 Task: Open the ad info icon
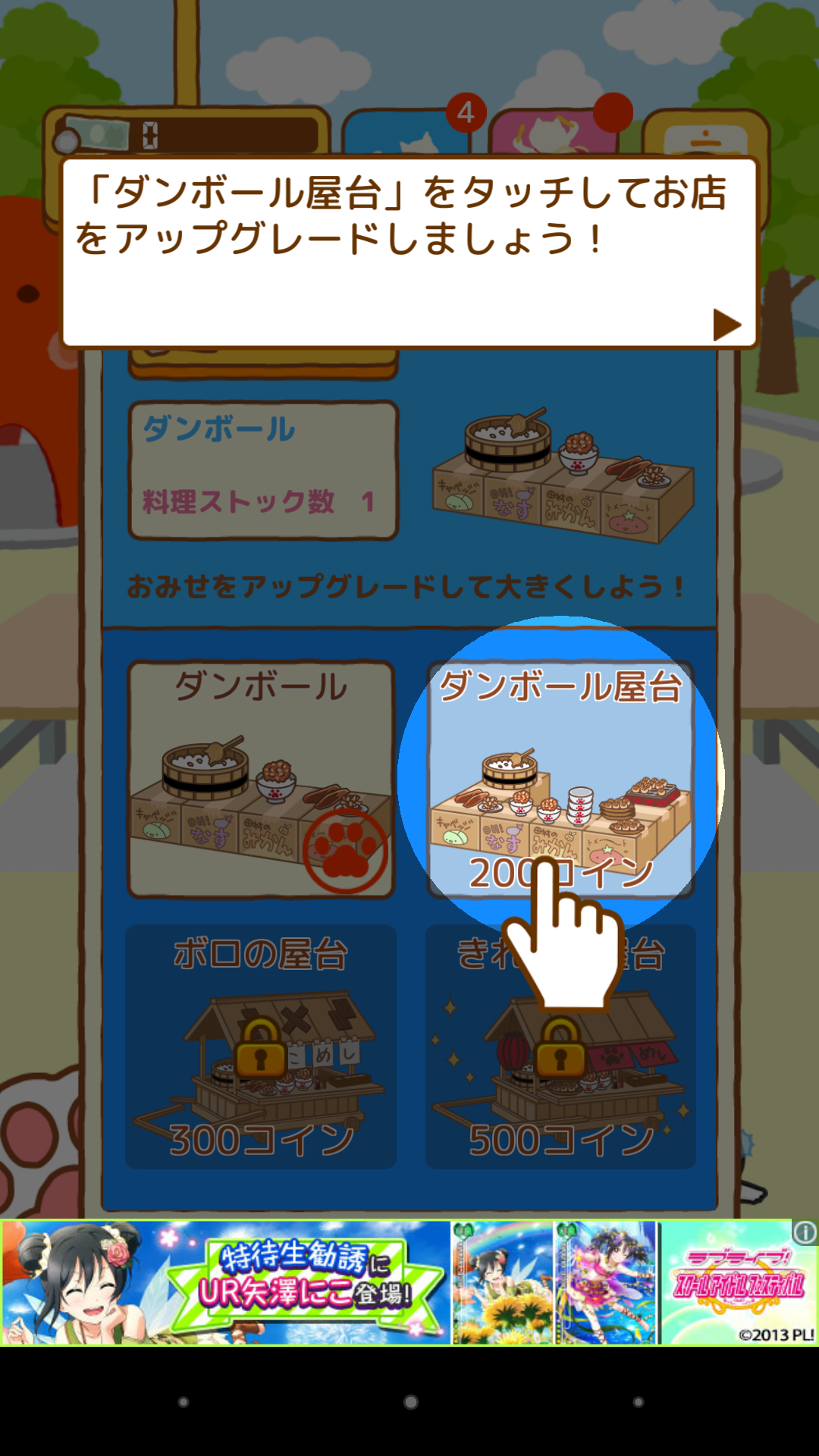point(805,1232)
